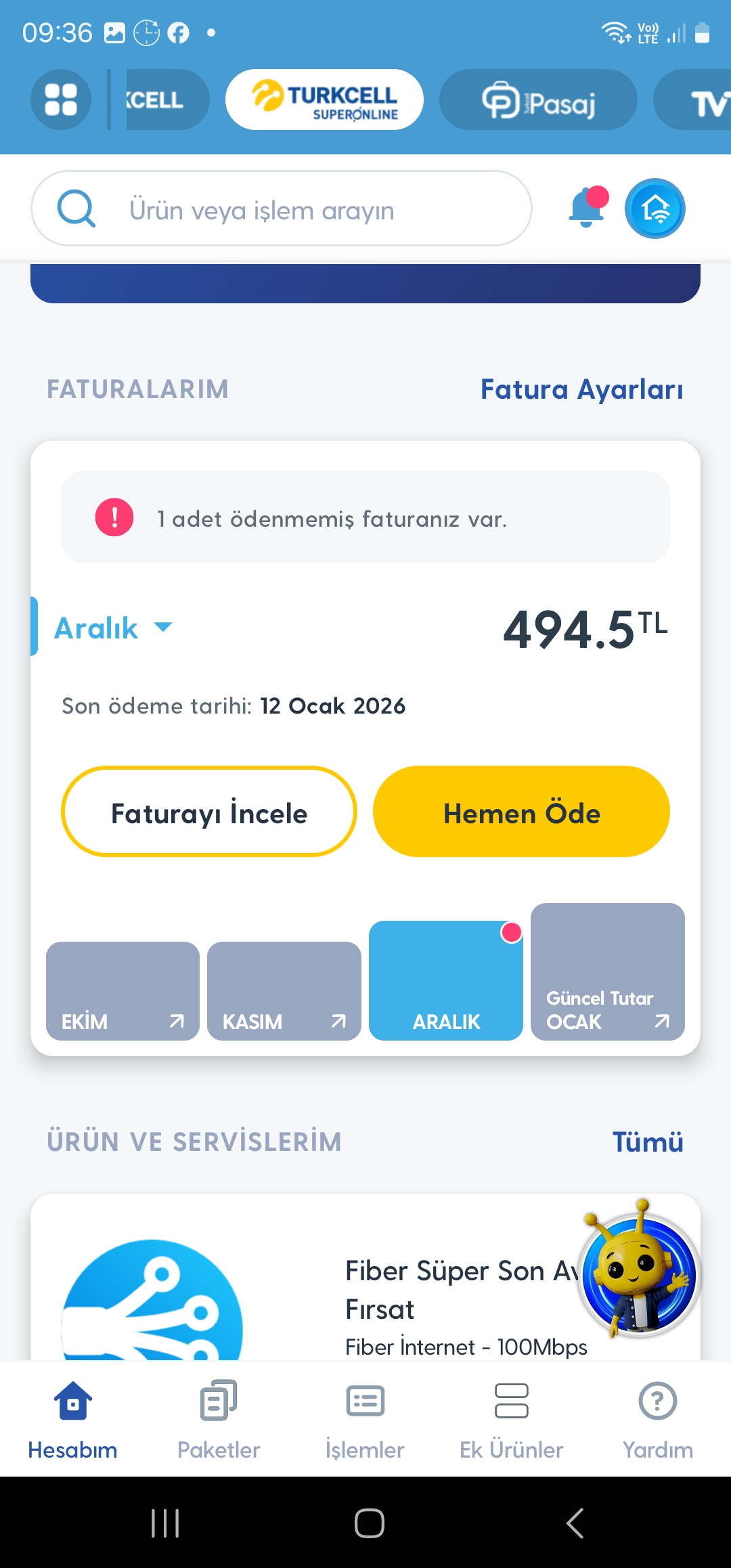The image size is (731, 1568).
Task: Tap the product or transaction search field
Action: (x=281, y=209)
